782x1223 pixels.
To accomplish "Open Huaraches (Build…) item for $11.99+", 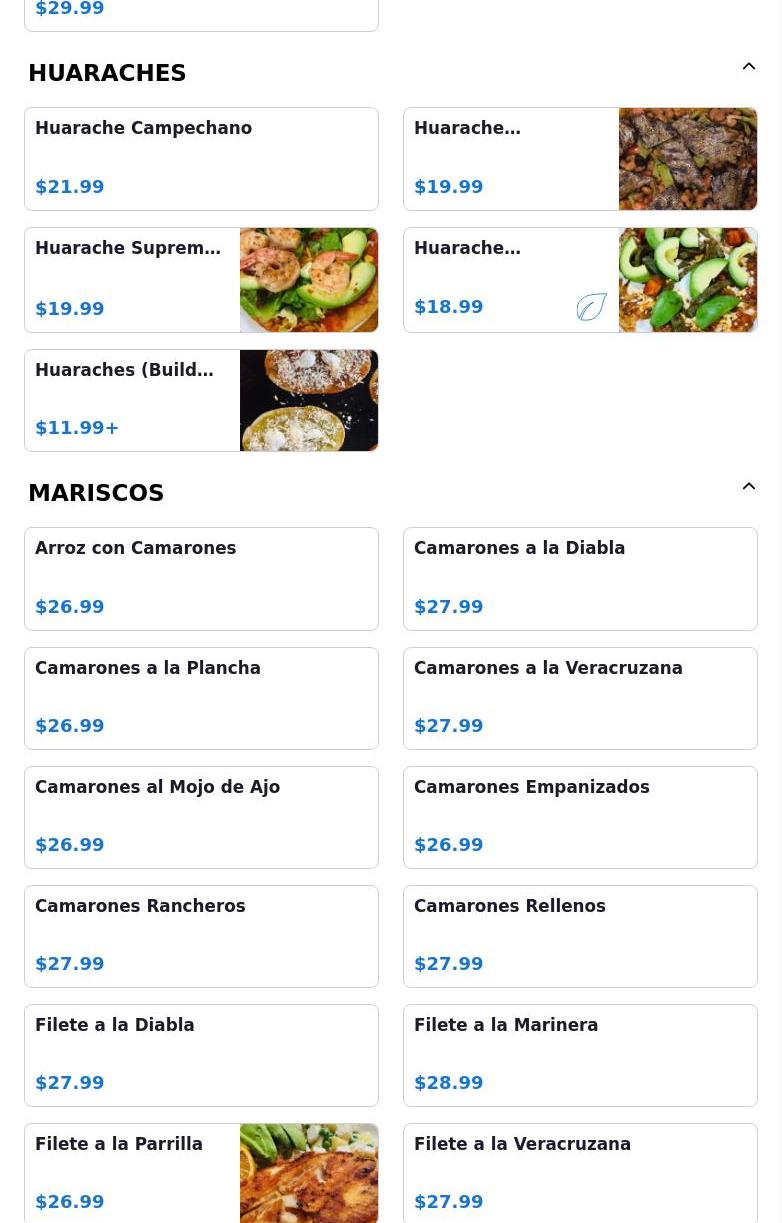I will pos(201,400).
